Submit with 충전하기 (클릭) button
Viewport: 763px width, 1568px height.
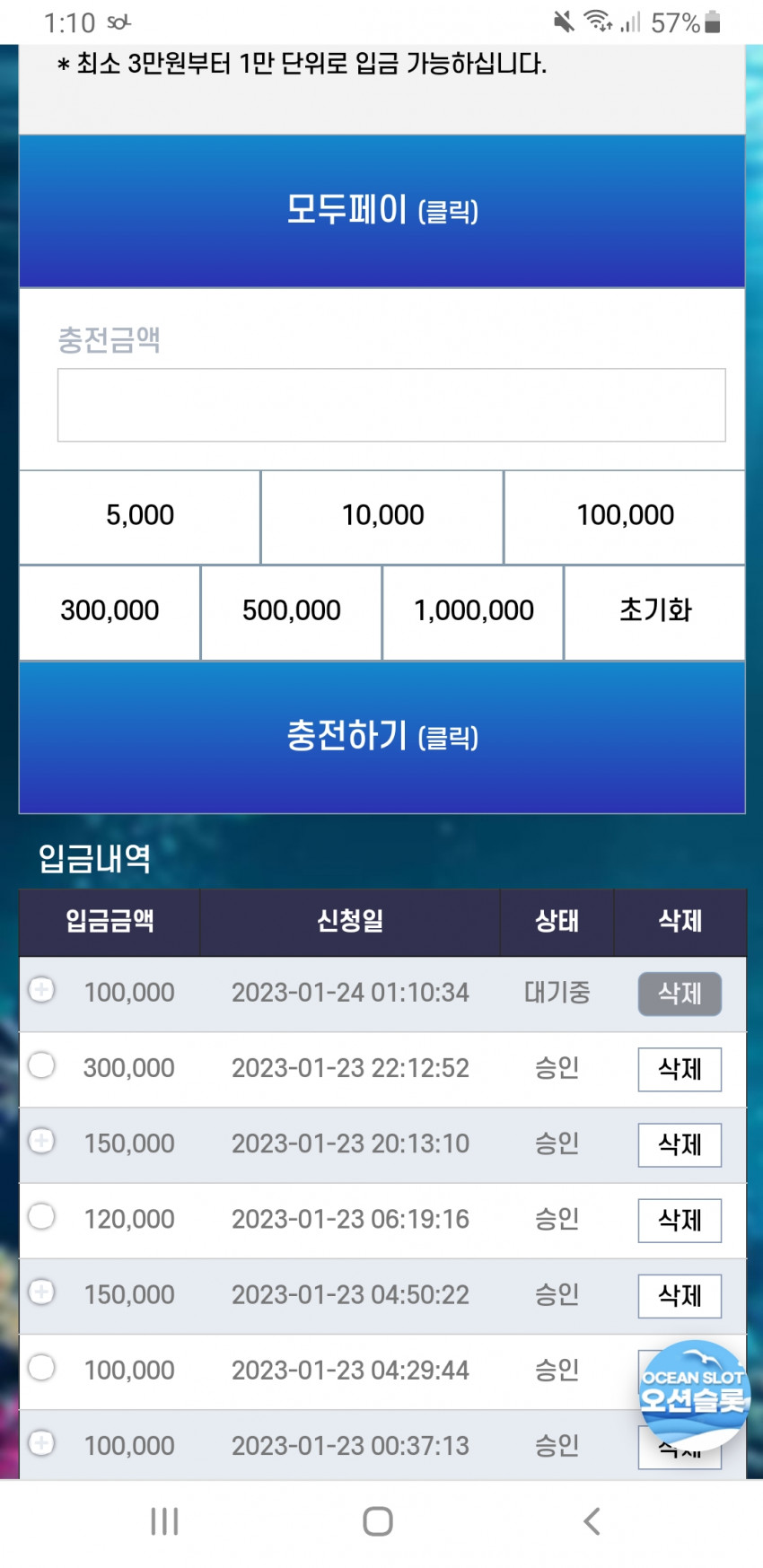(x=381, y=737)
